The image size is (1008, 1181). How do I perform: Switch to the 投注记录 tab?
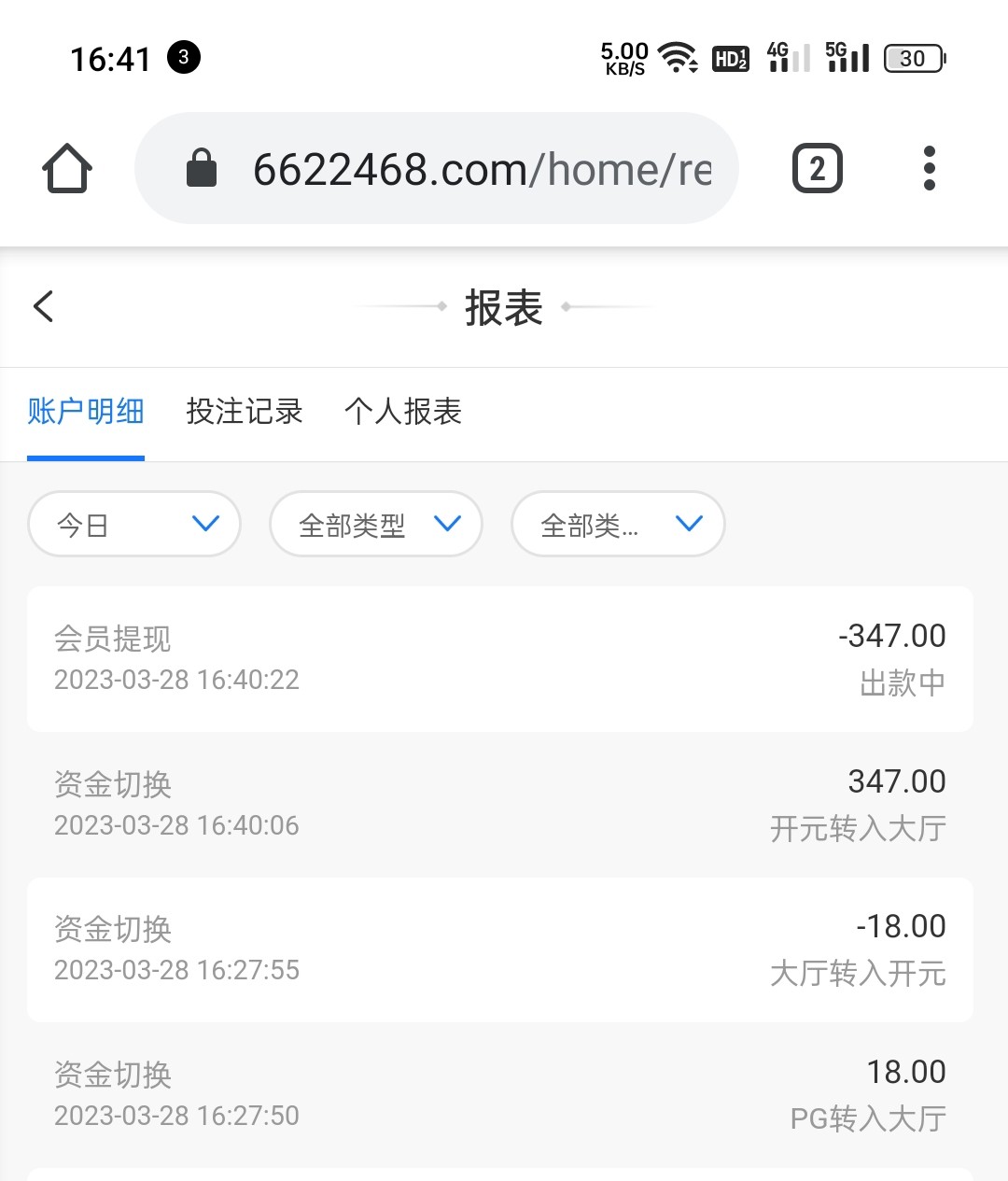[245, 412]
